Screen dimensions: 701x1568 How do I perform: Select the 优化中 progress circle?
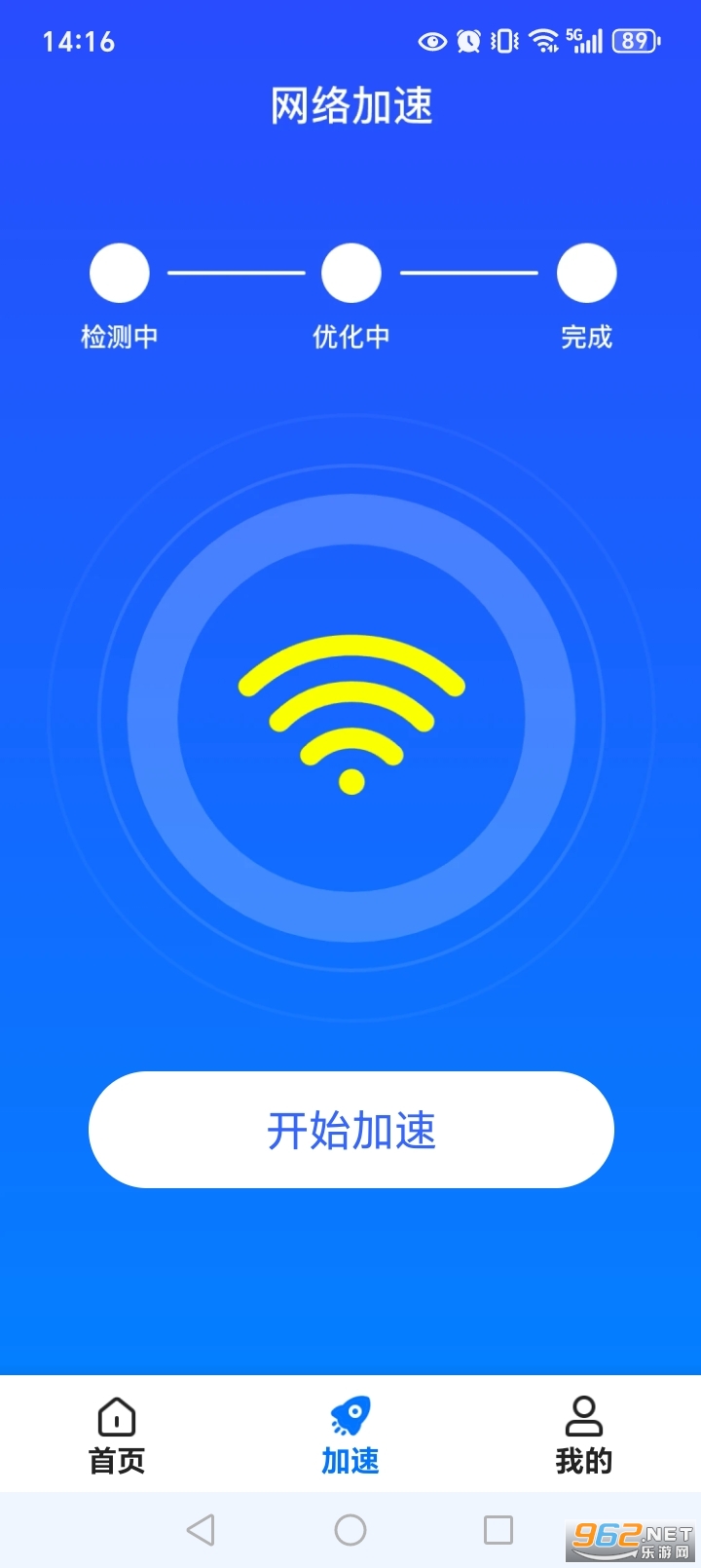(x=350, y=273)
